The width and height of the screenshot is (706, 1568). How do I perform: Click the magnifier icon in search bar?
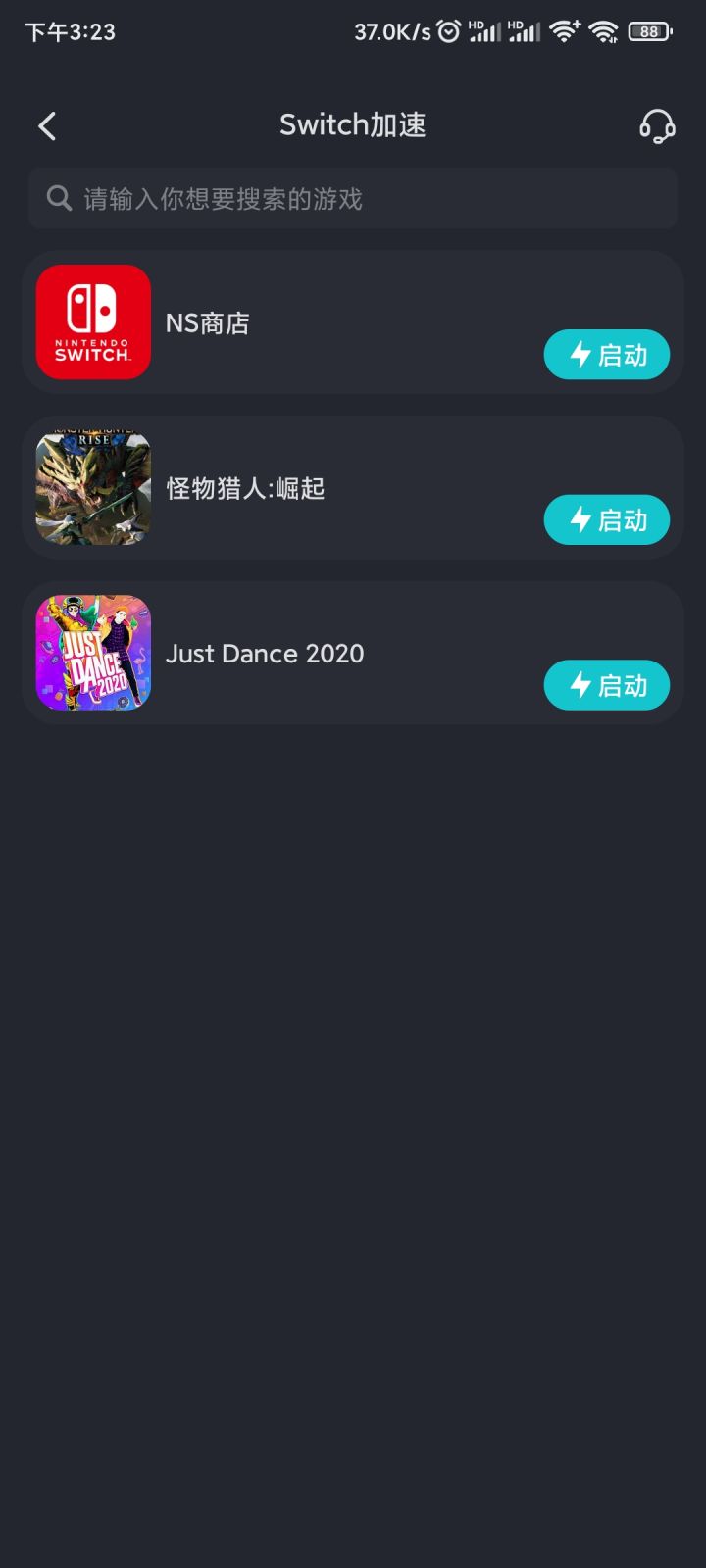(x=58, y=198)
